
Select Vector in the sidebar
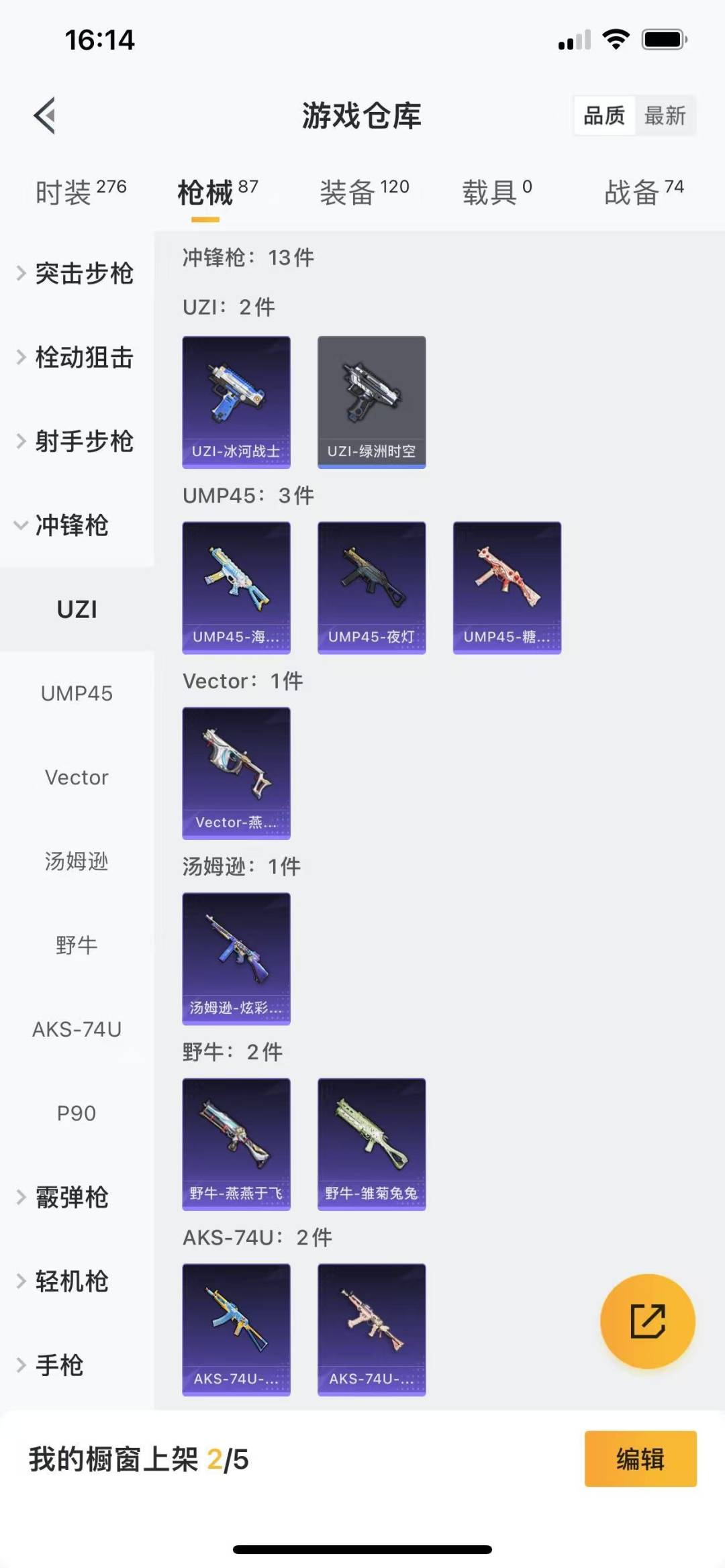click(x=77, y=778)
